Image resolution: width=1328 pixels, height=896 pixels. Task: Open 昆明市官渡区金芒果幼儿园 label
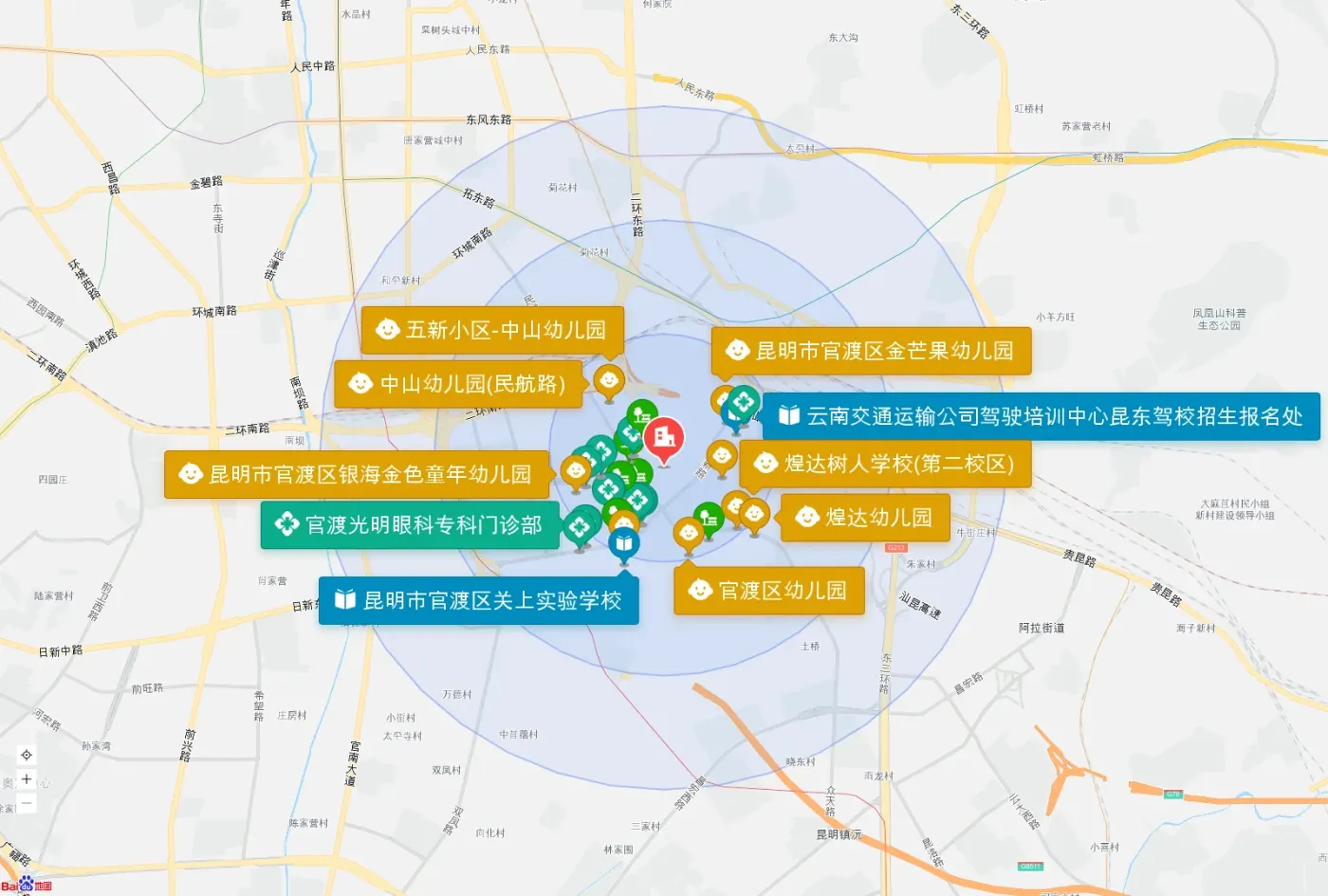point(871,351)
